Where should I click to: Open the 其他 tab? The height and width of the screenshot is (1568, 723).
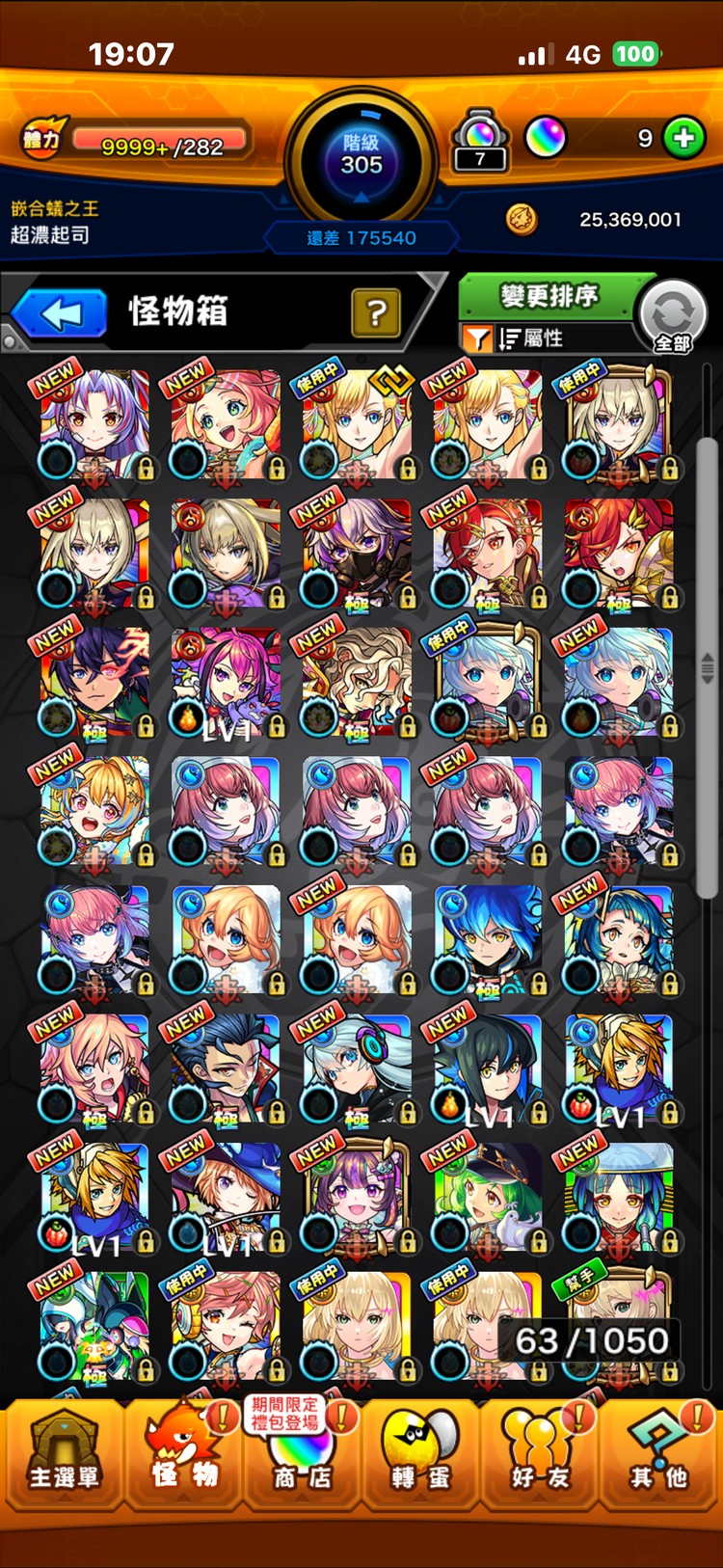(x=658, y=1454)
